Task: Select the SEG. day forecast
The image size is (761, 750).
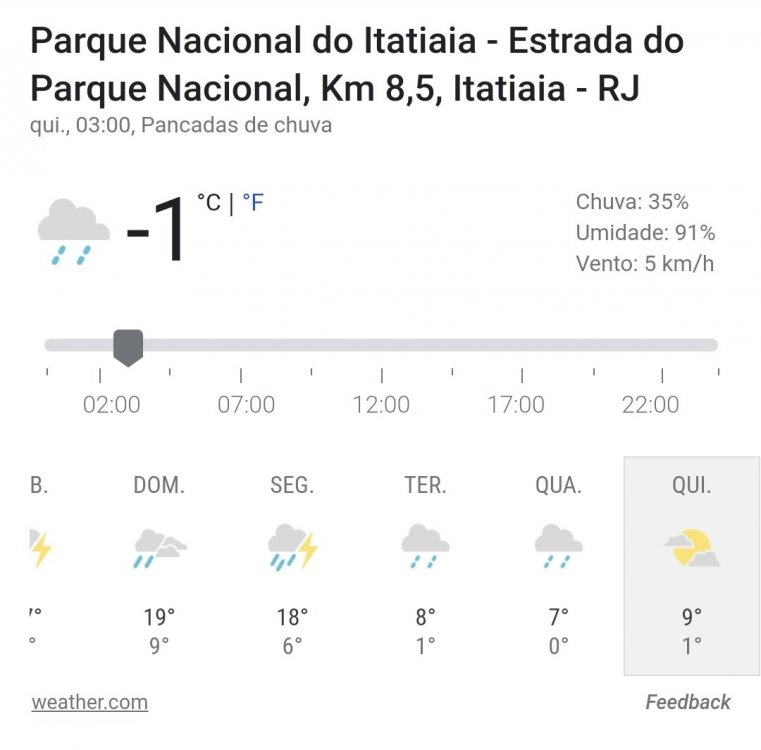Action: [x=292, y=565]
